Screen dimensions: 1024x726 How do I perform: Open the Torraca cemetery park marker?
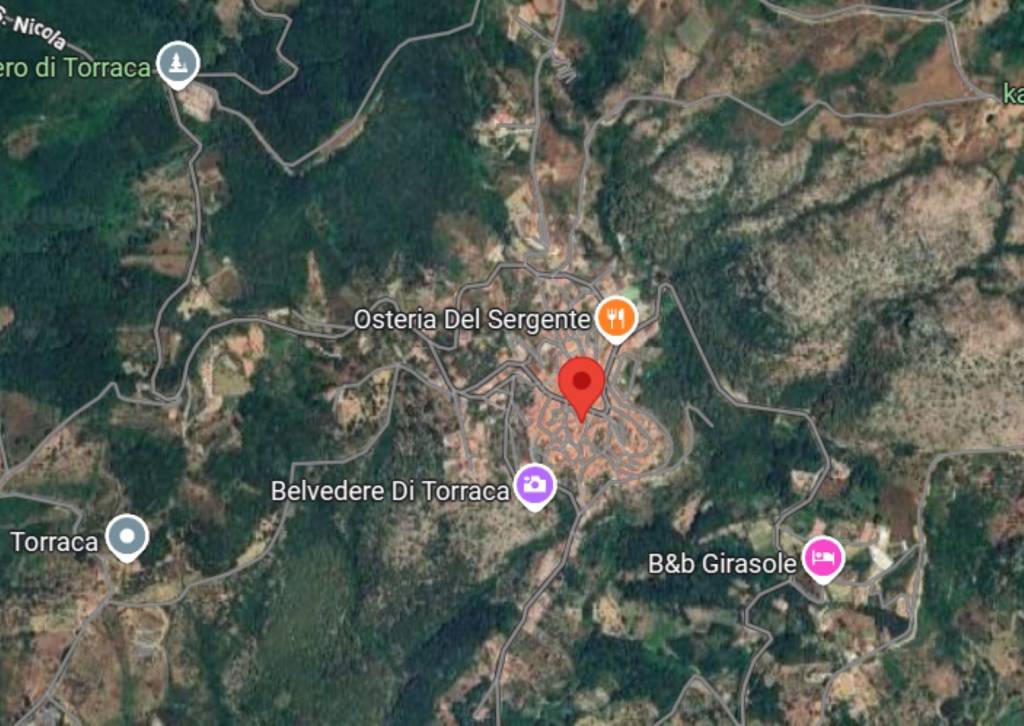pyautogui.click(x=178, y=63)
